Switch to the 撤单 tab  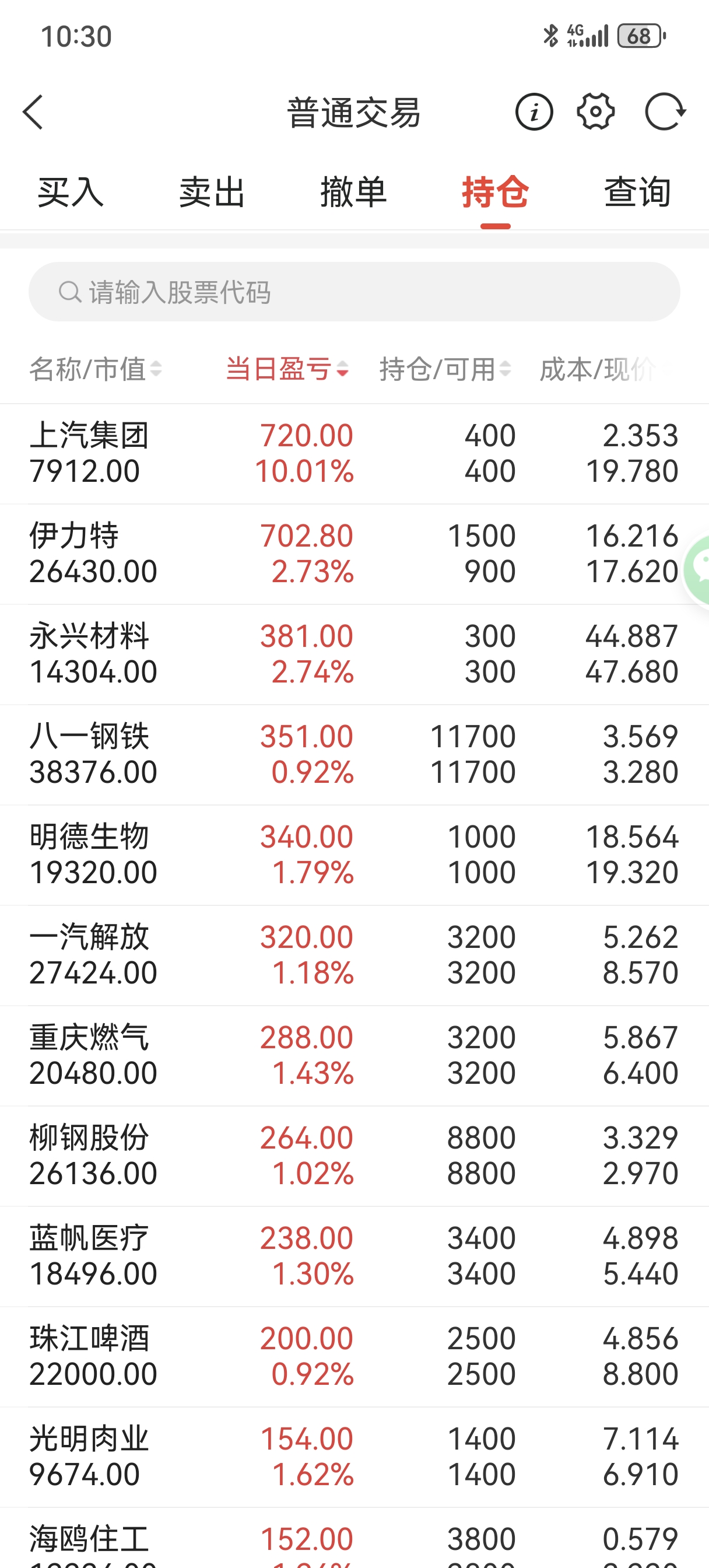coord(353,192)
